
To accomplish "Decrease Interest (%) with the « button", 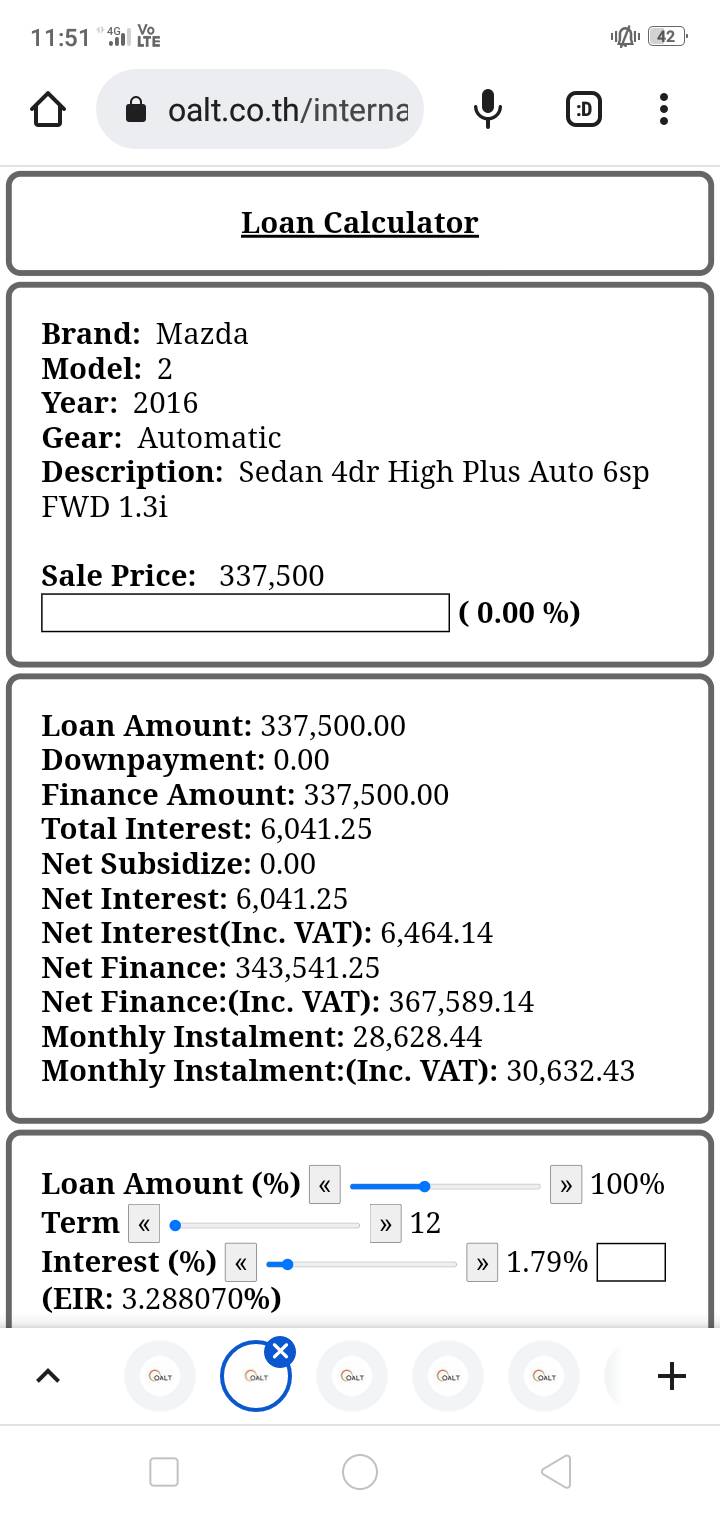I will (x=241, y=1263).
